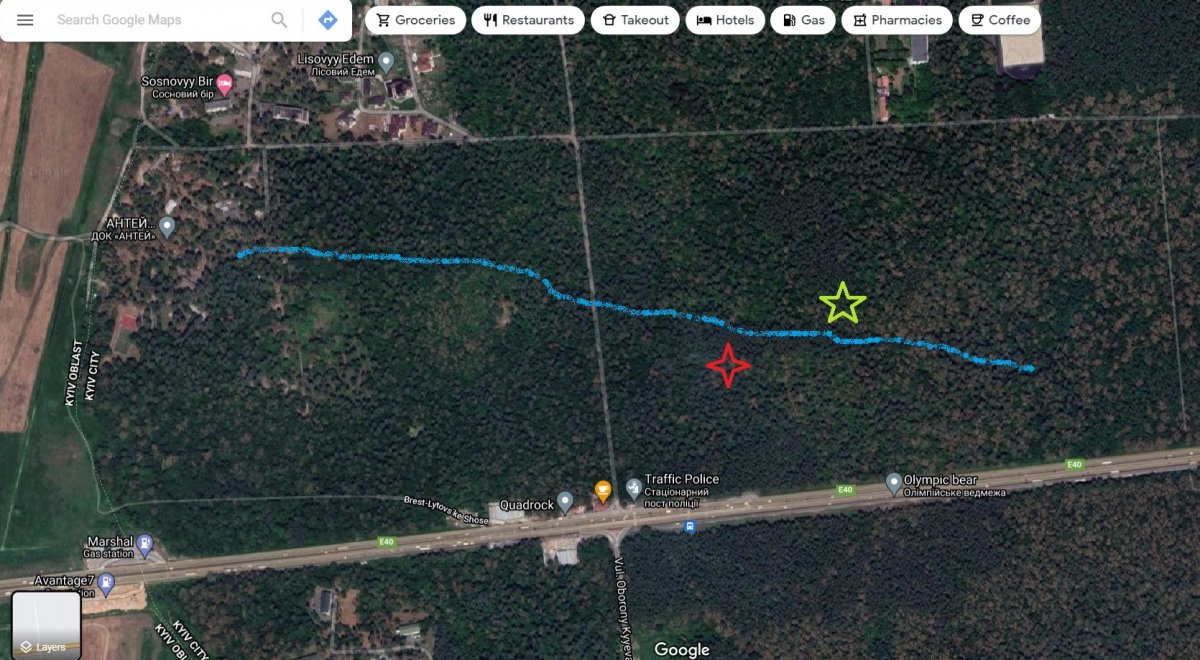This screenshot has width=1200, height=660.
Task: Tap the Traffic Police marker
Action: pos(633,487)
